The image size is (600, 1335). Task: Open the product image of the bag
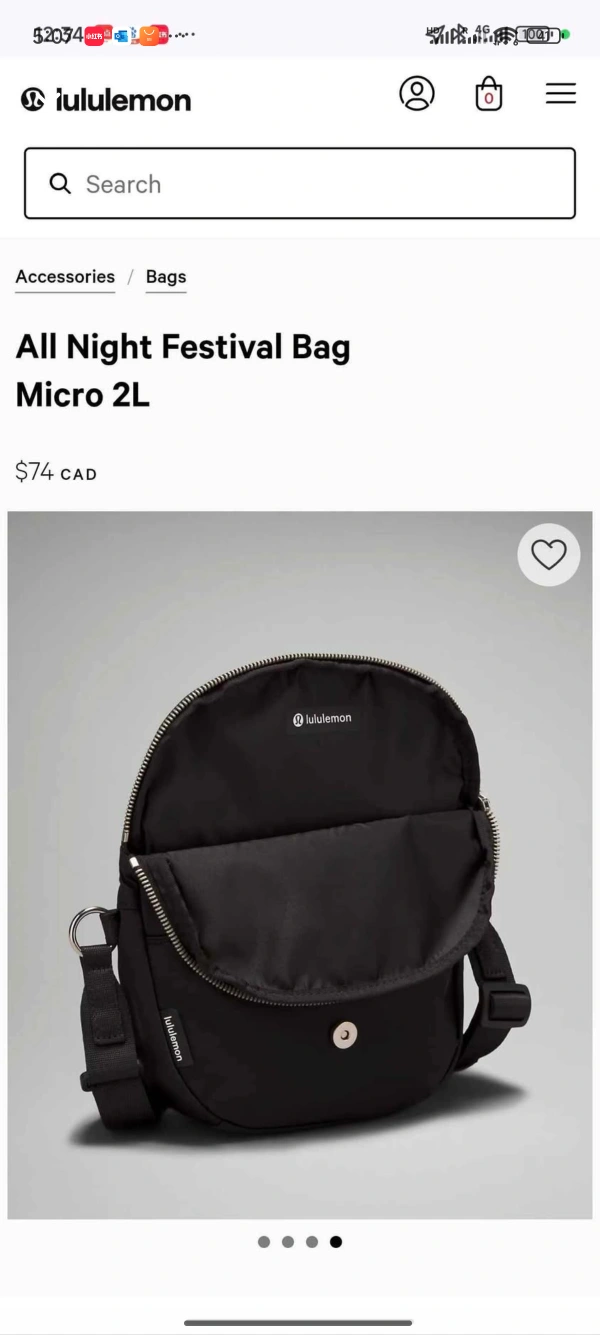(x=300, y=865)
